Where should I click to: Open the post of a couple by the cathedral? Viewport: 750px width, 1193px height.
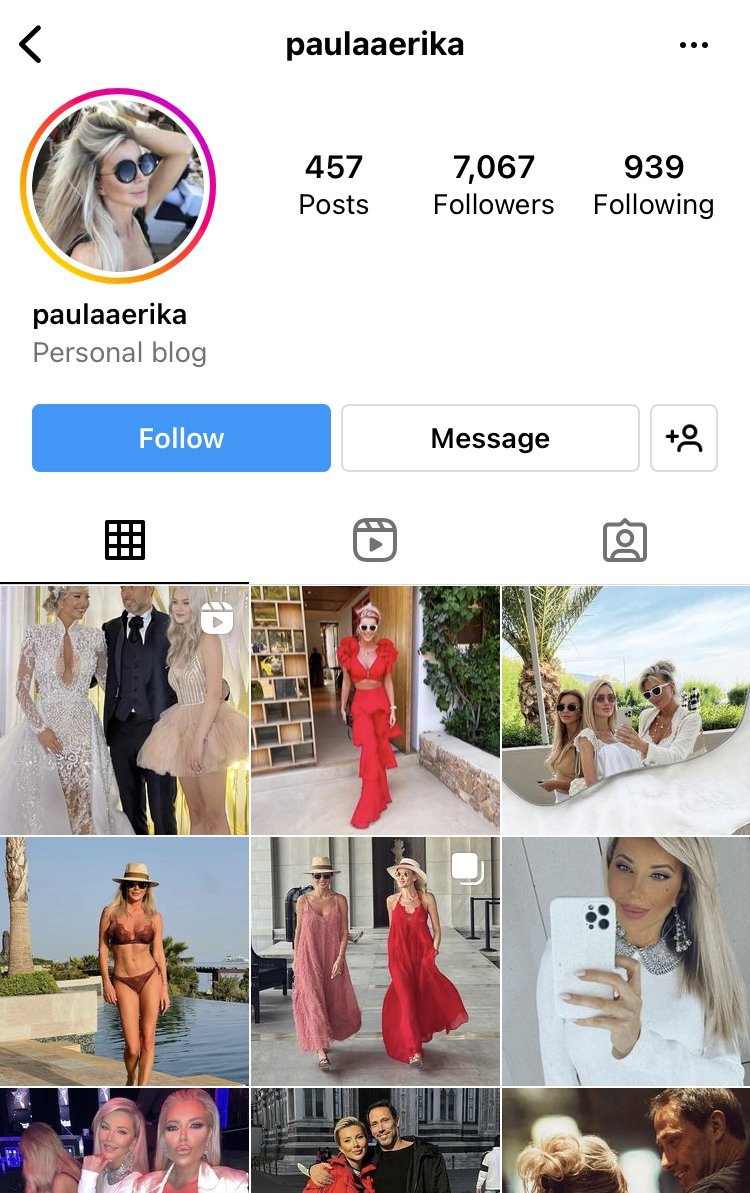click(375, 1141)
